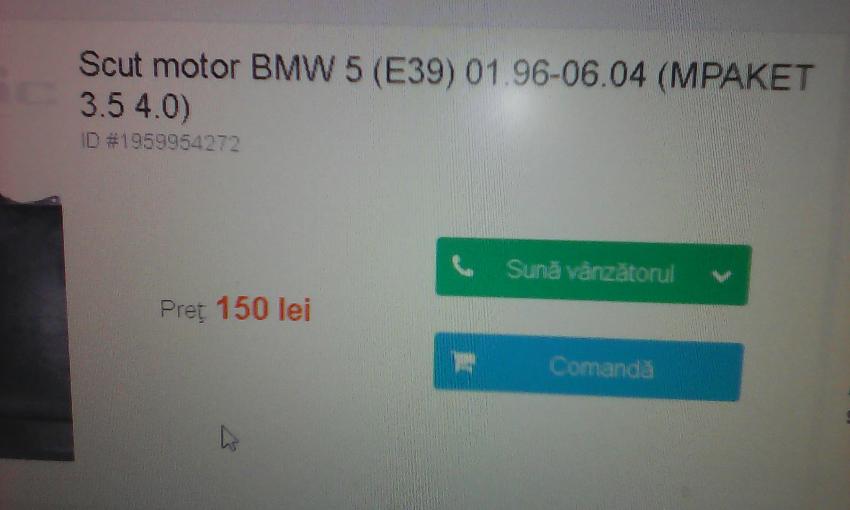Viewport: 850px width, 510px height.
Task: Expand the chevron on Sună vânzătorul
Action: click(x=725, y=276)
